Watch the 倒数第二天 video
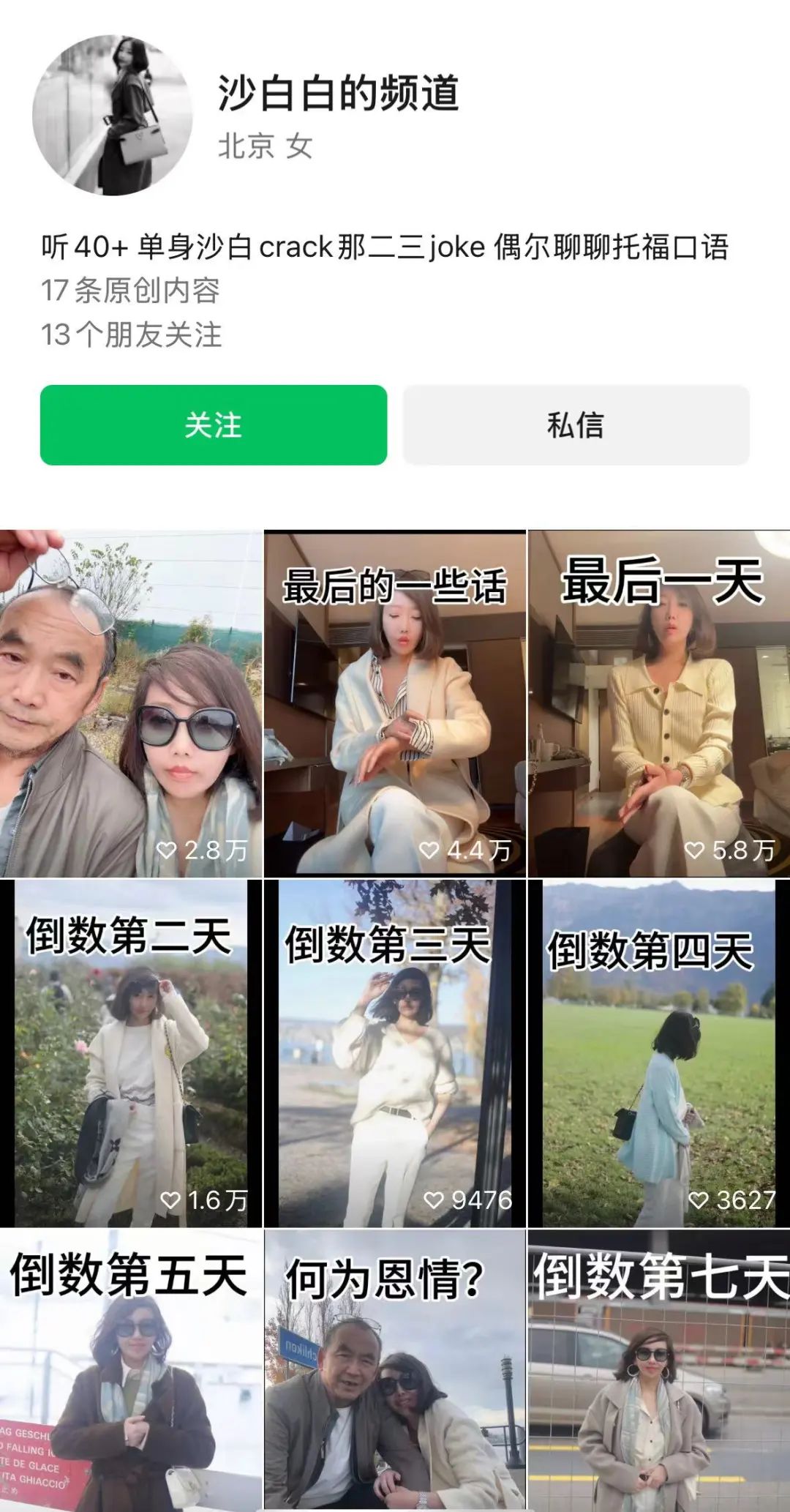The width and height of the screenshot is (790, 1512). (131, 1053)
